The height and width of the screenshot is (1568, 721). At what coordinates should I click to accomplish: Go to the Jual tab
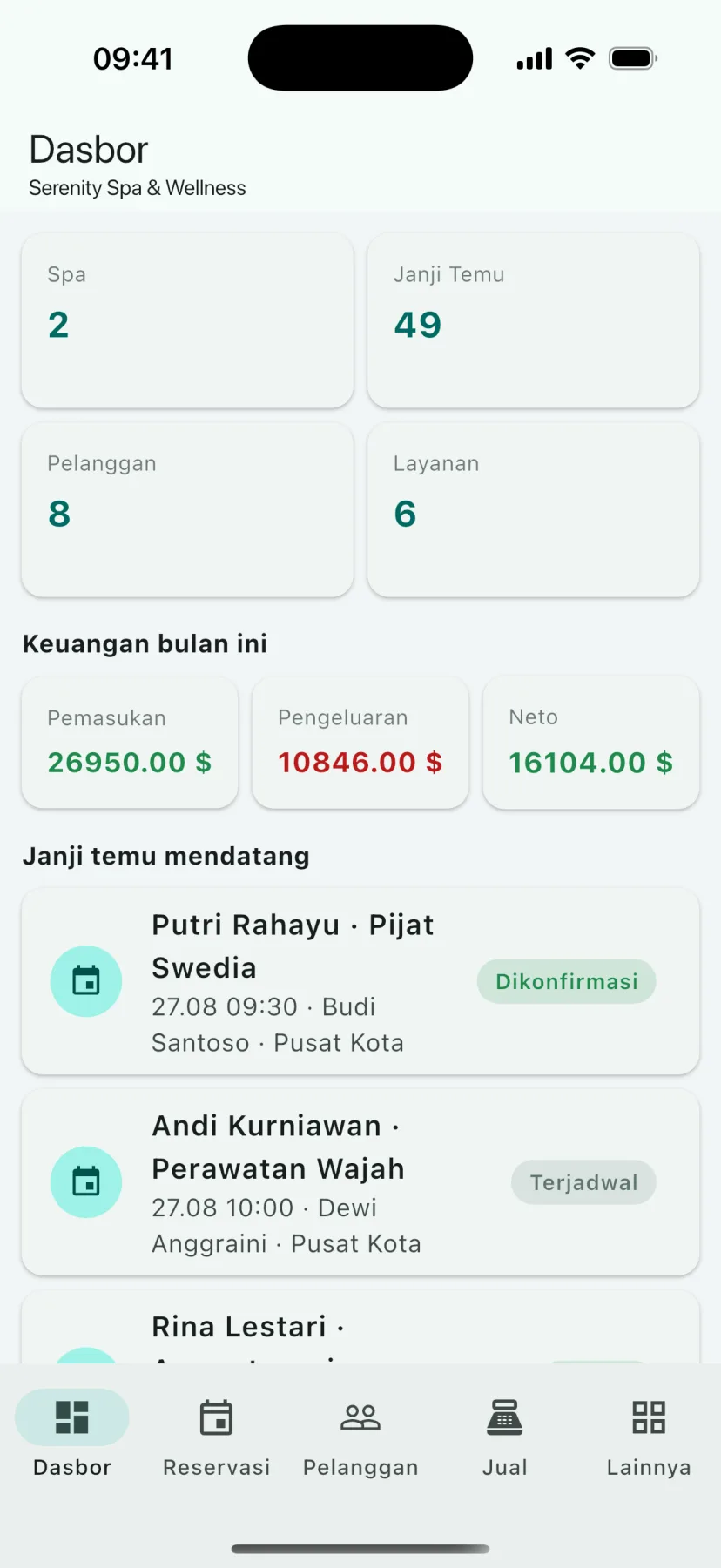tap(505, 1437)
